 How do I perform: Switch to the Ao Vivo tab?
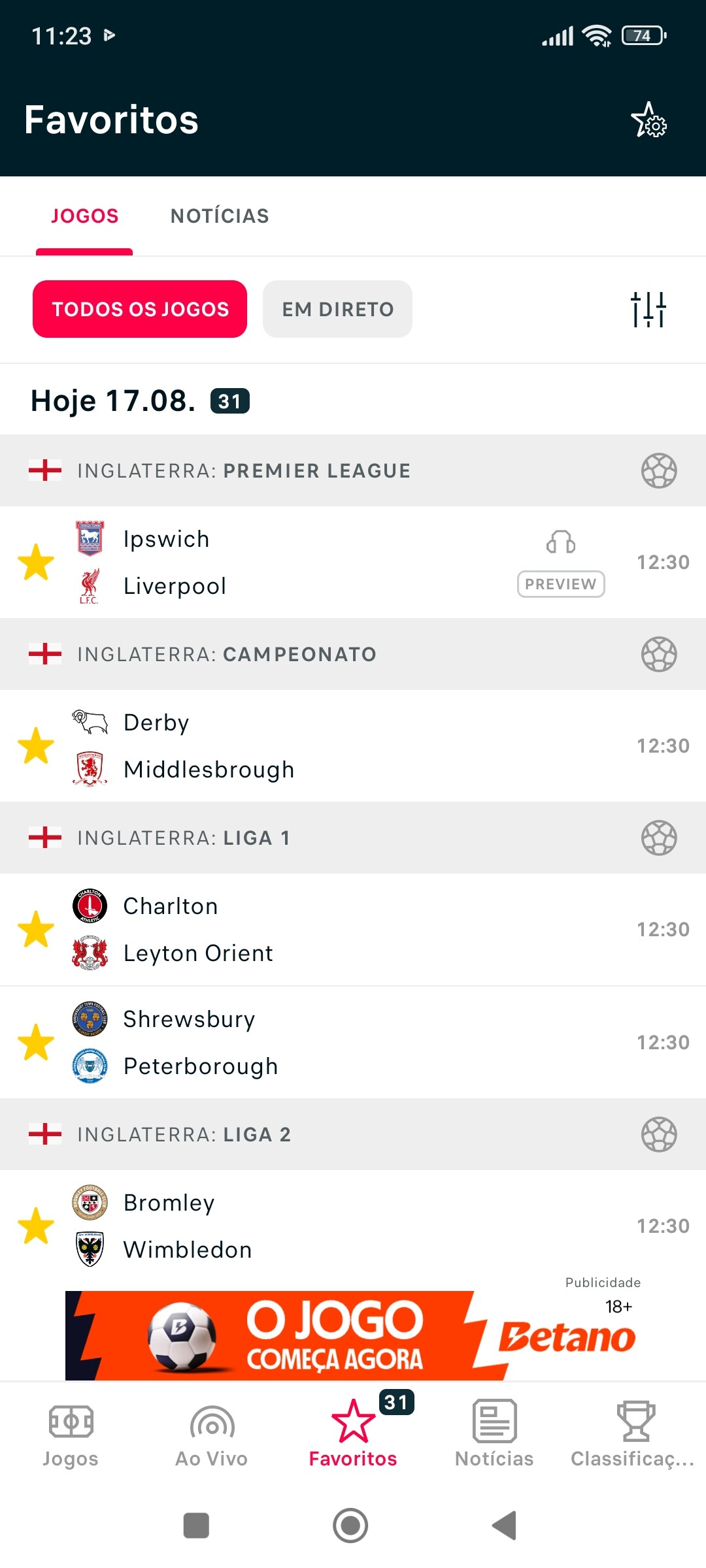(x=212, y=1434)
